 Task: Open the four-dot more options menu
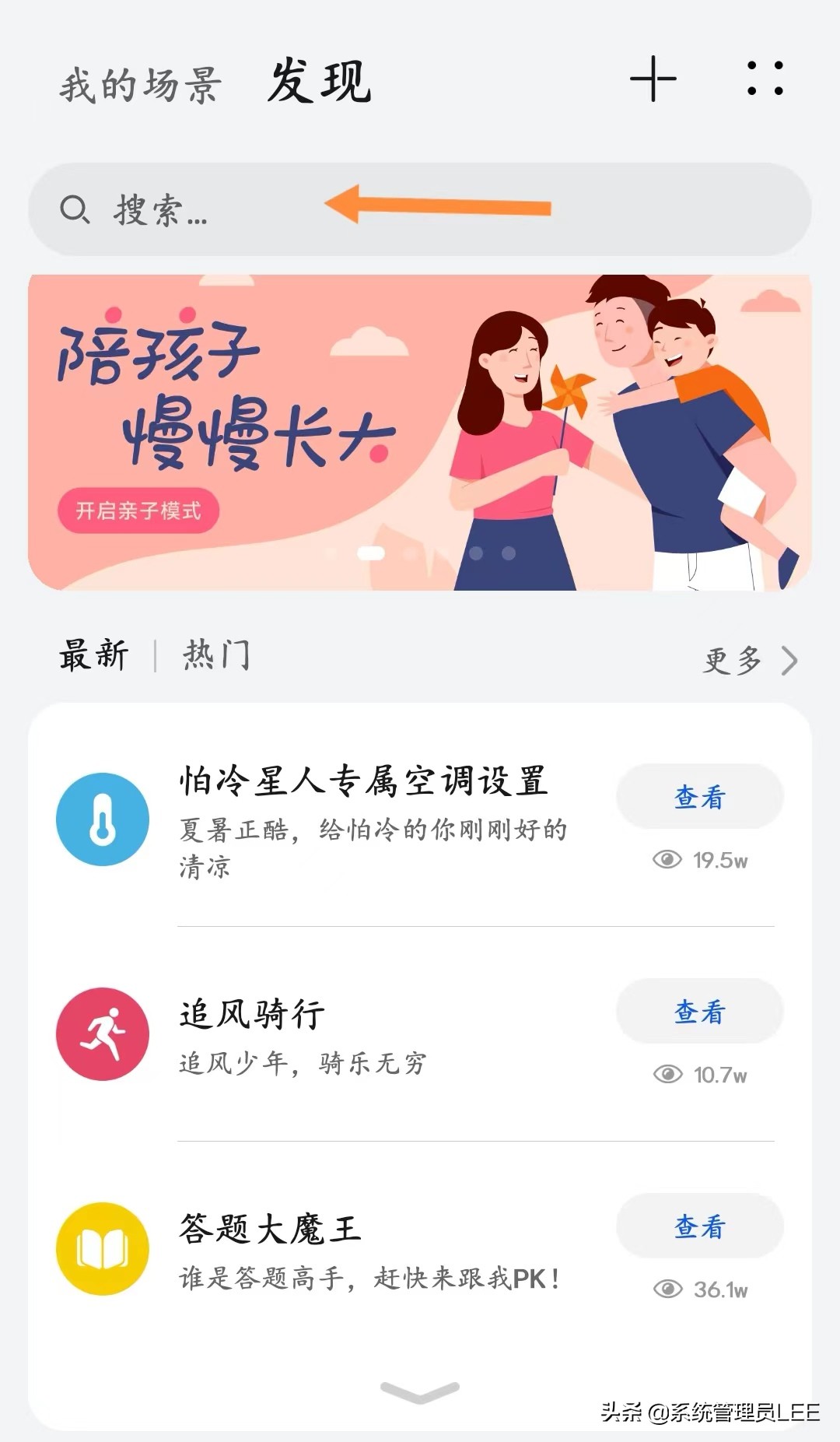[765, 79]
